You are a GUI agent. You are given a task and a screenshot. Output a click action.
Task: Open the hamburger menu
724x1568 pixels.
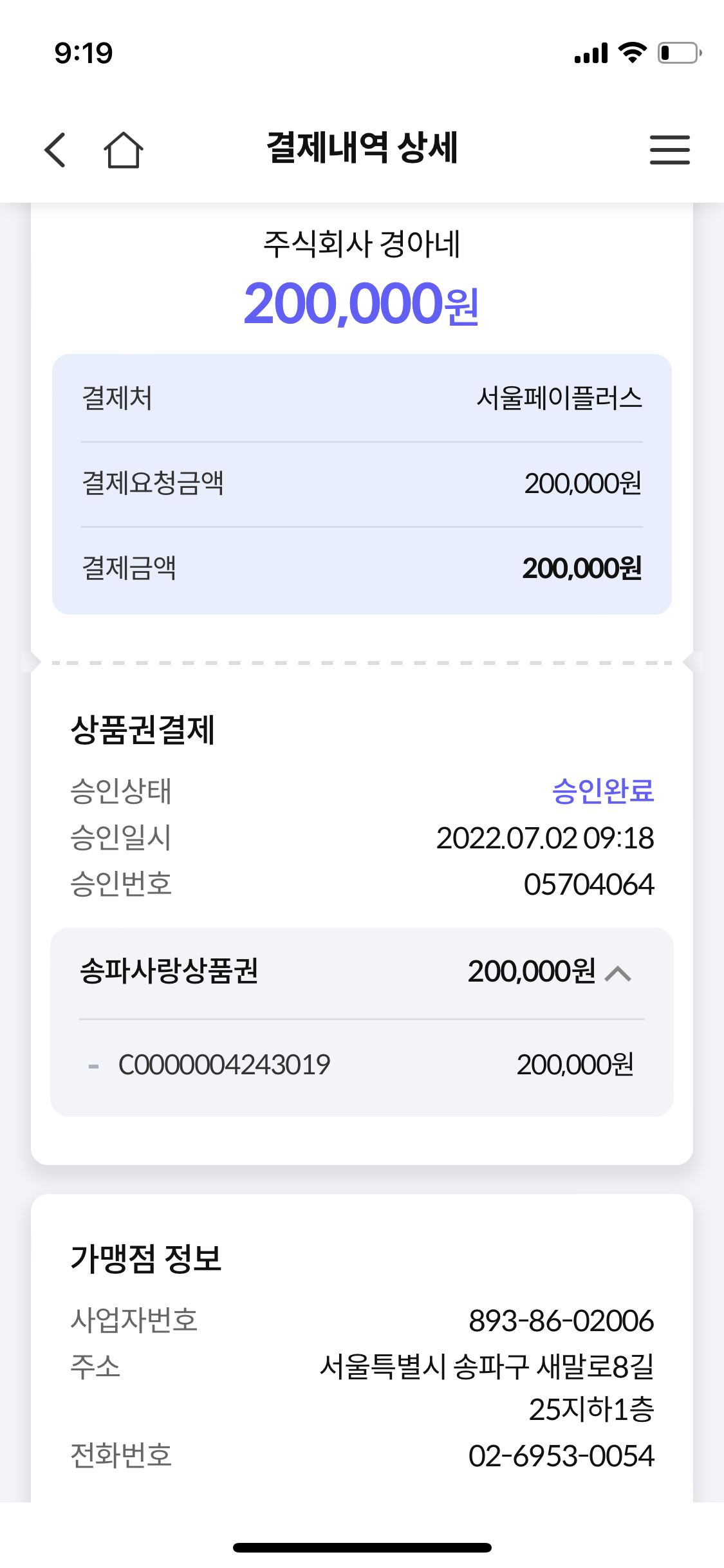pos(669,150)
